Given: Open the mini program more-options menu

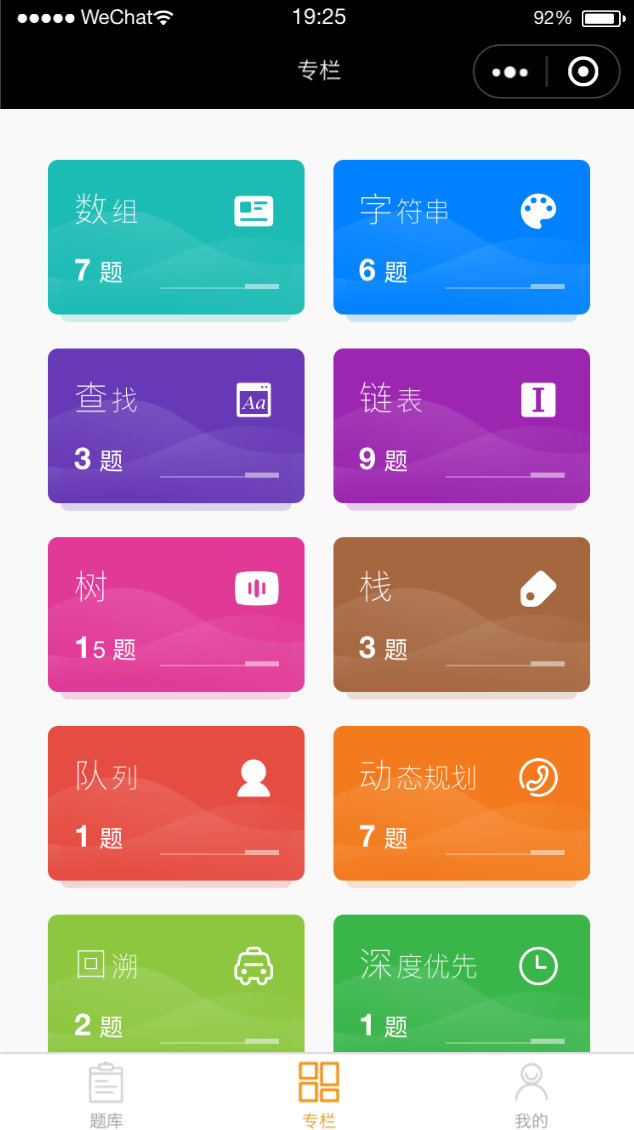Looking at the screenshot, I should [x=510, y=72].
